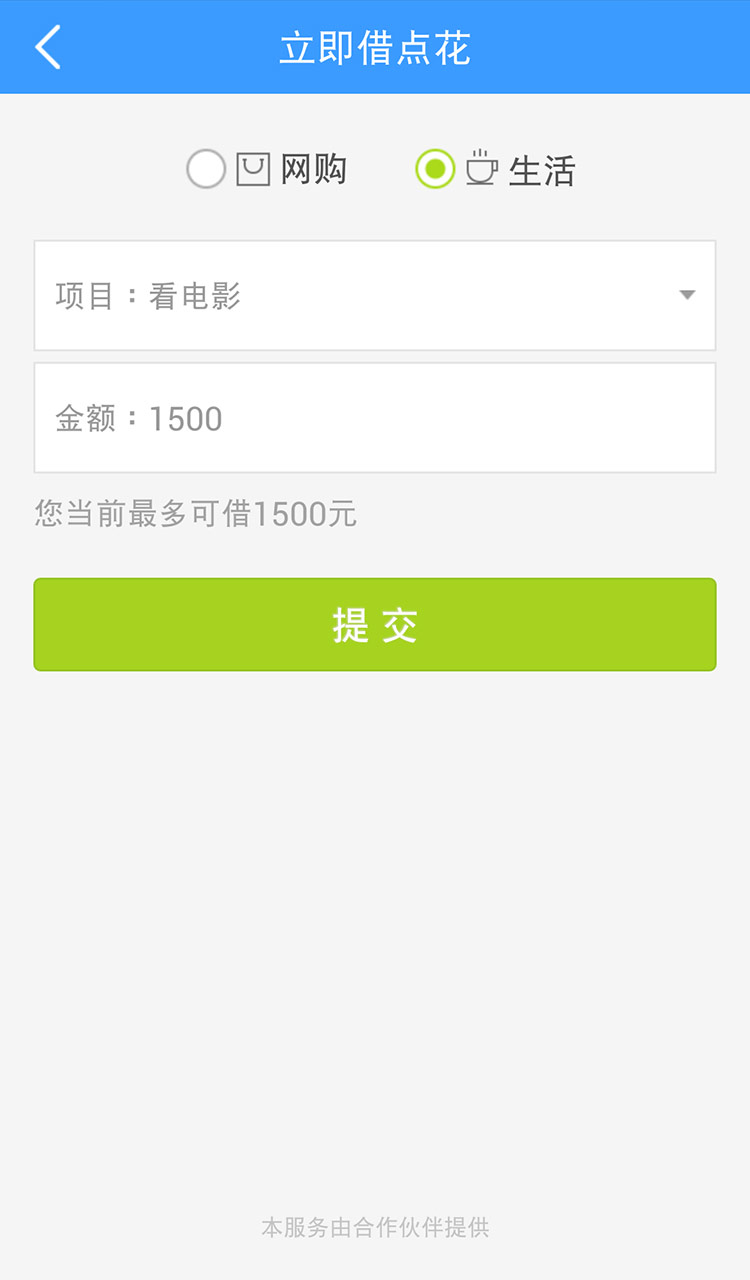Expand the 项目 dropdown showing 看电影
This screenshot has height=1280, width=750.
point(375,295)
